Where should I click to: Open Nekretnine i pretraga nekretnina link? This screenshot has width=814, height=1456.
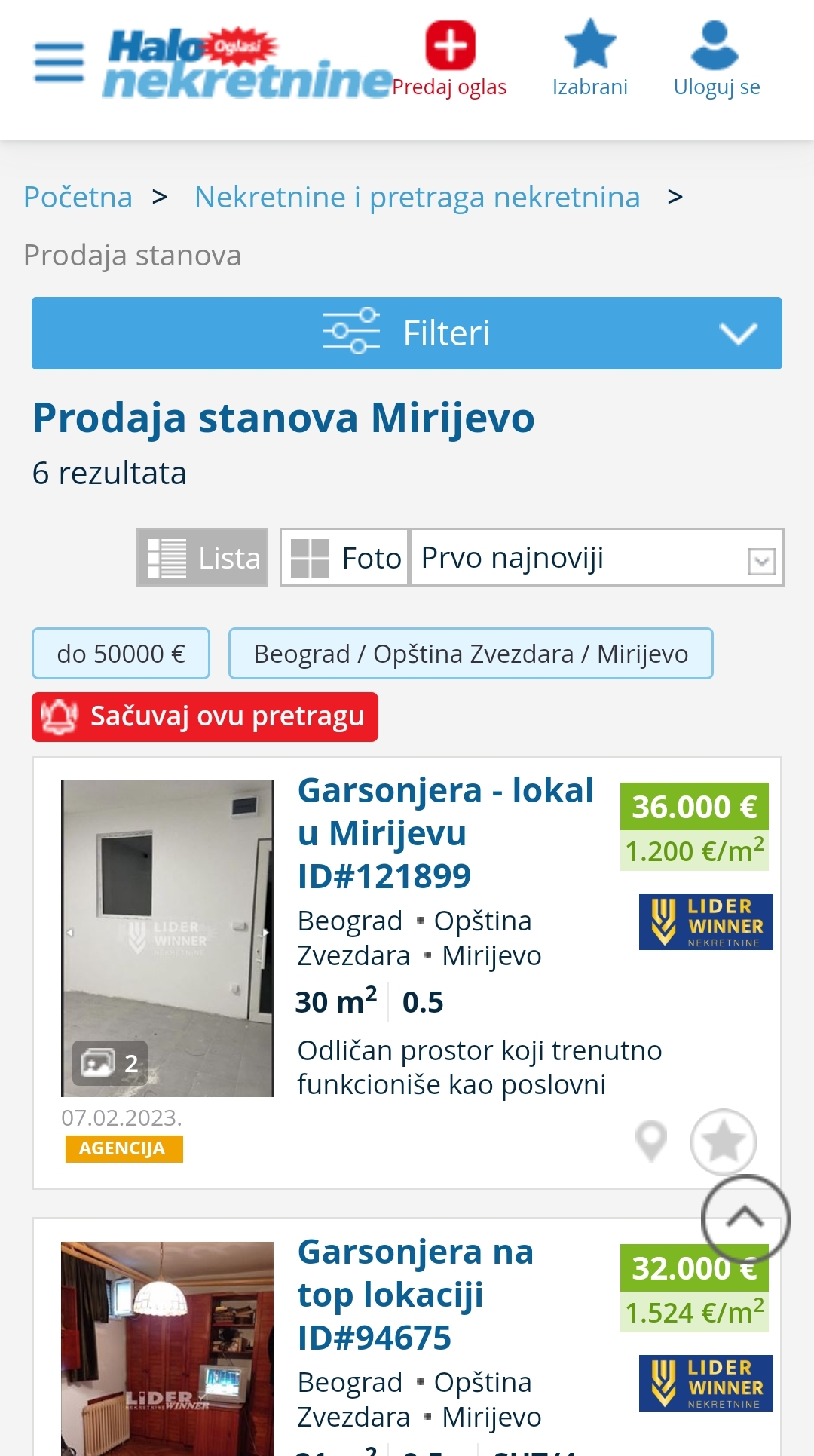coord(418,198)
